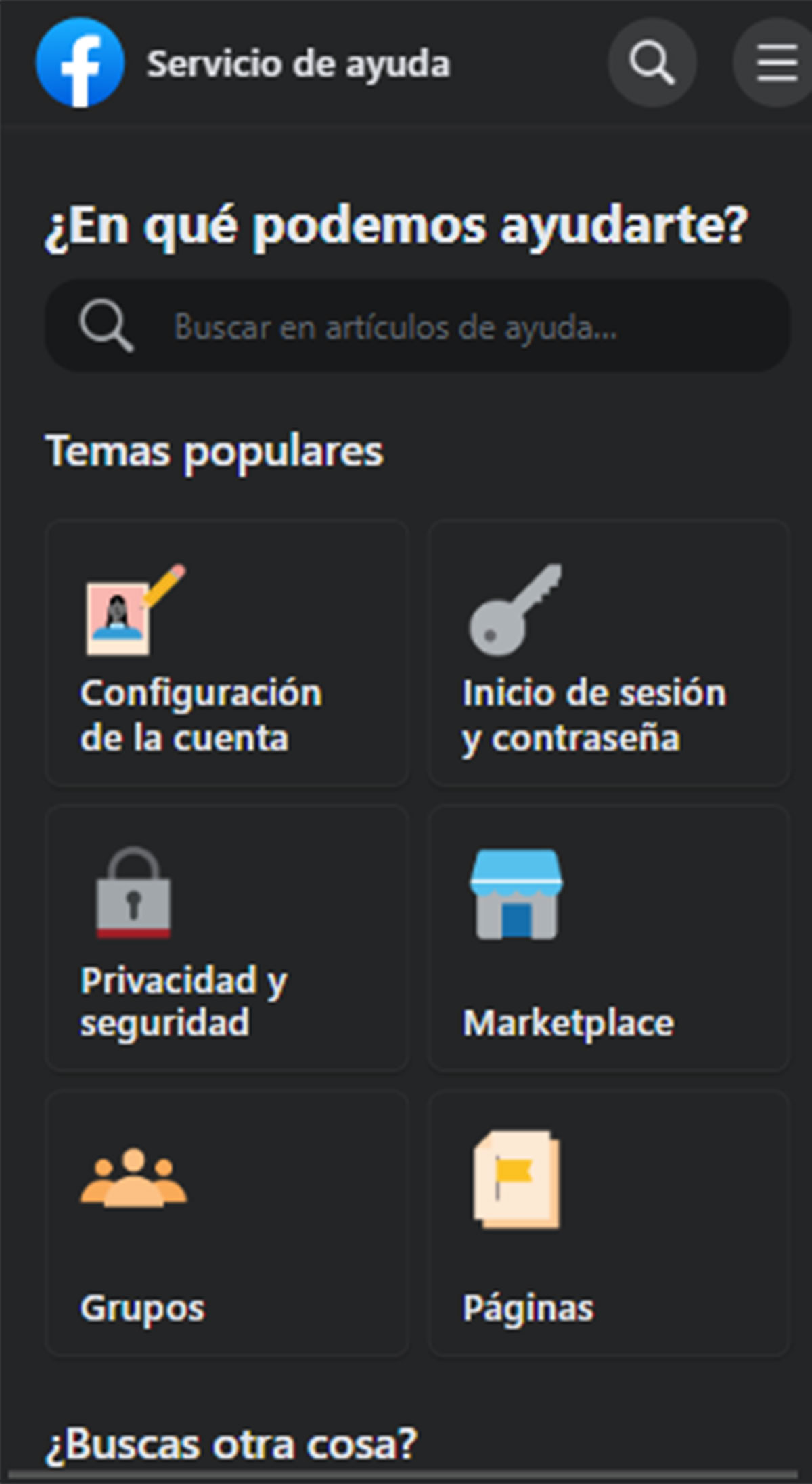Open the Marketplace help topic
The image size is (812, 1484).
pos(608,938)
